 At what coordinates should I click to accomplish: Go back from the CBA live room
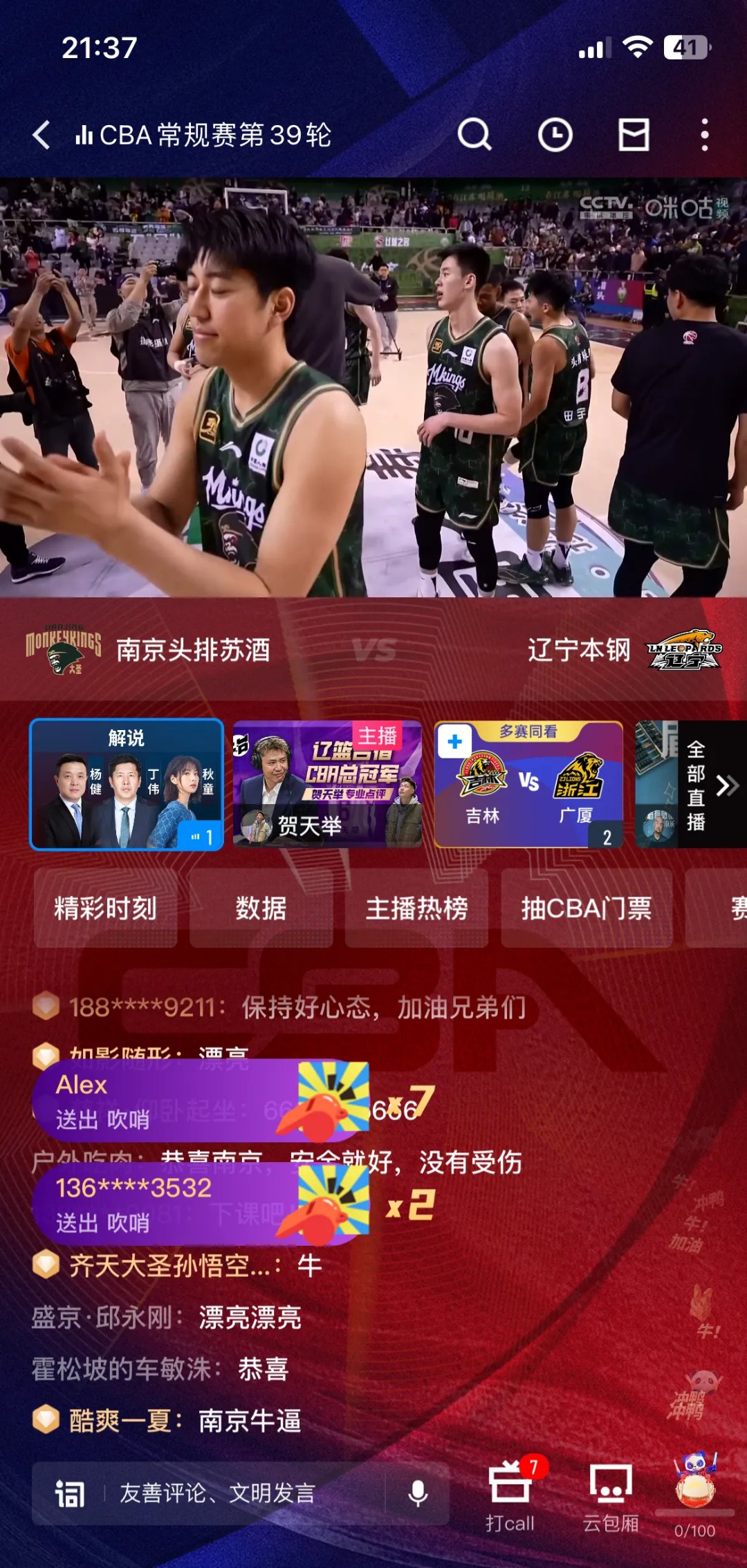pyautogui.click(x=41, y=135)
